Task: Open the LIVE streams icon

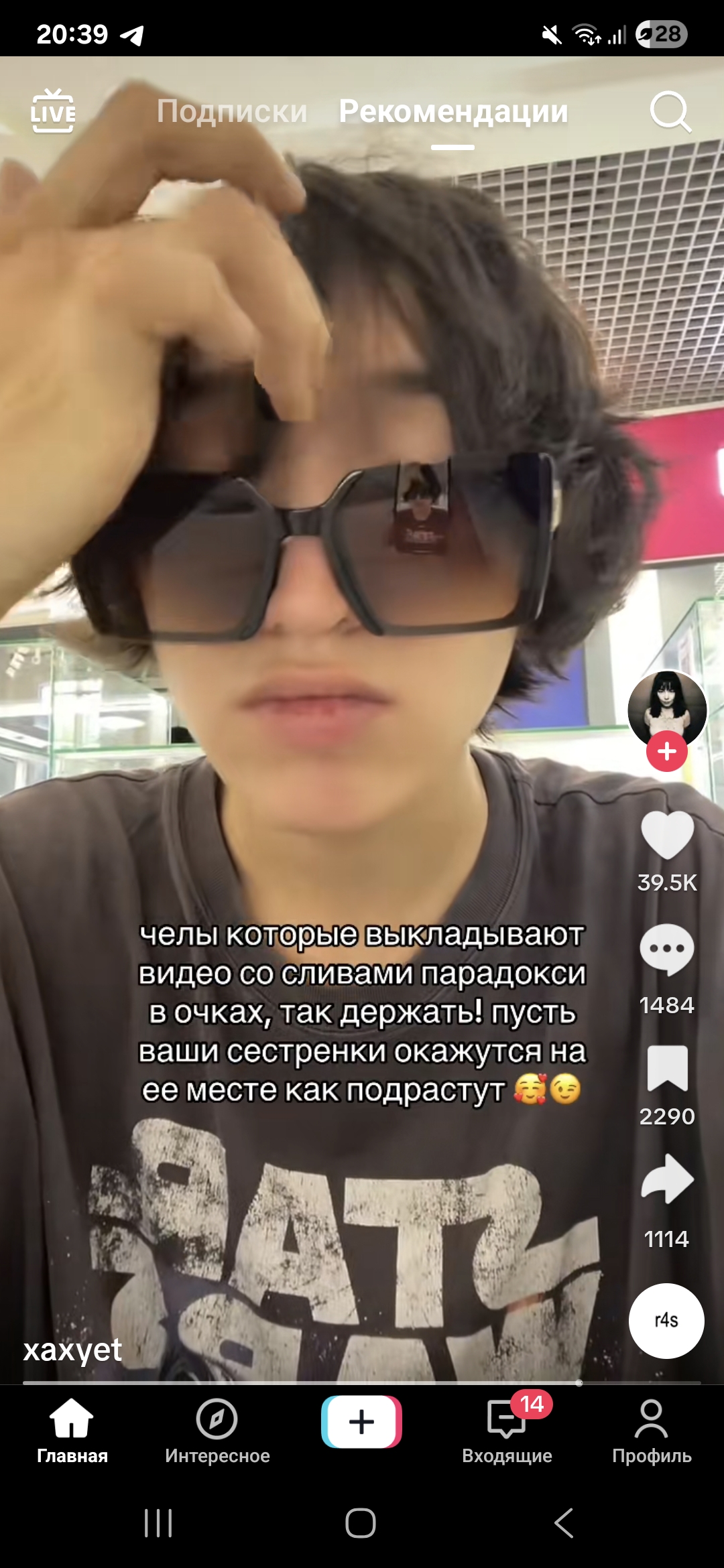Action: [53, 111]
